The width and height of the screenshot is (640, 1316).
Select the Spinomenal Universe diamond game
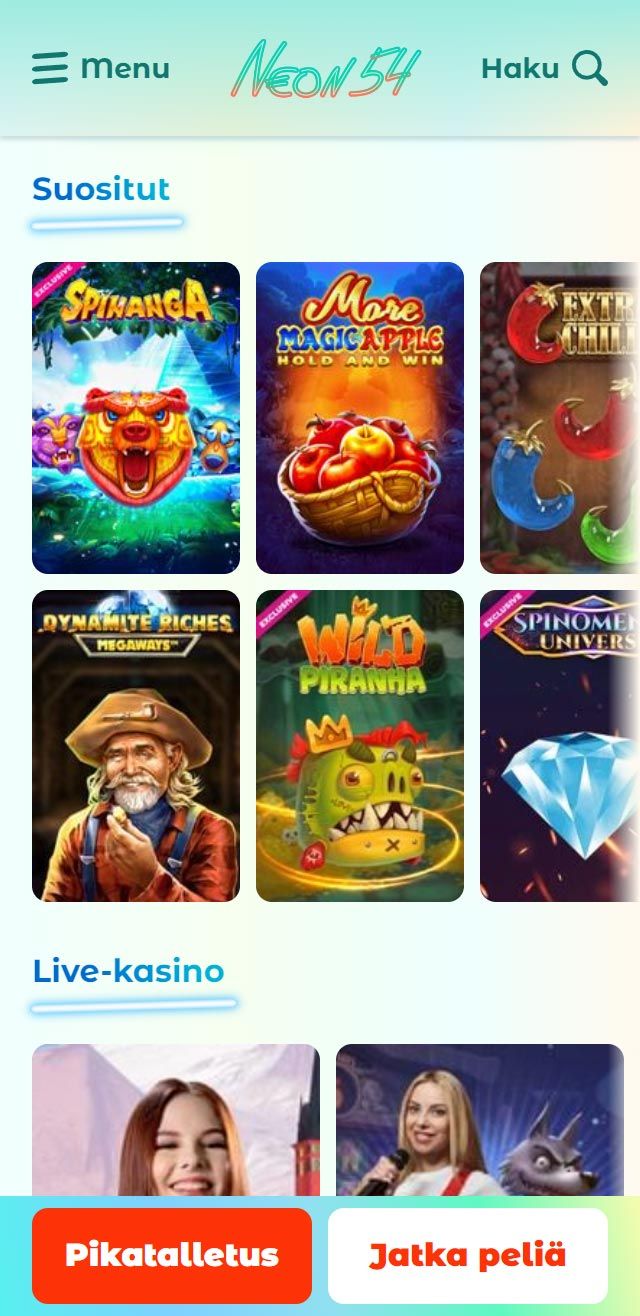coord(558,746)
